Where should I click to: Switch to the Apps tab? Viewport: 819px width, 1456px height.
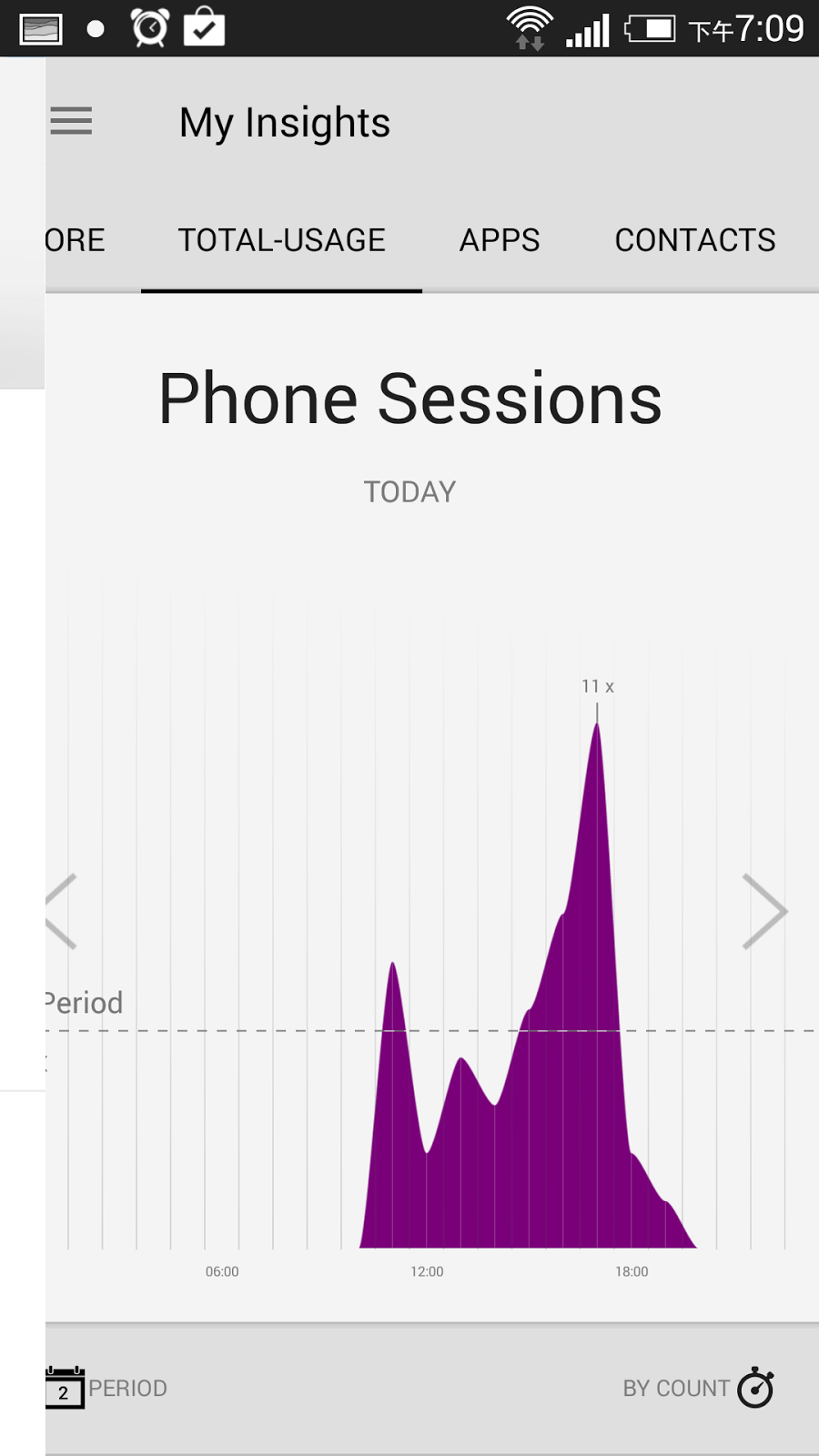point(499,240)
